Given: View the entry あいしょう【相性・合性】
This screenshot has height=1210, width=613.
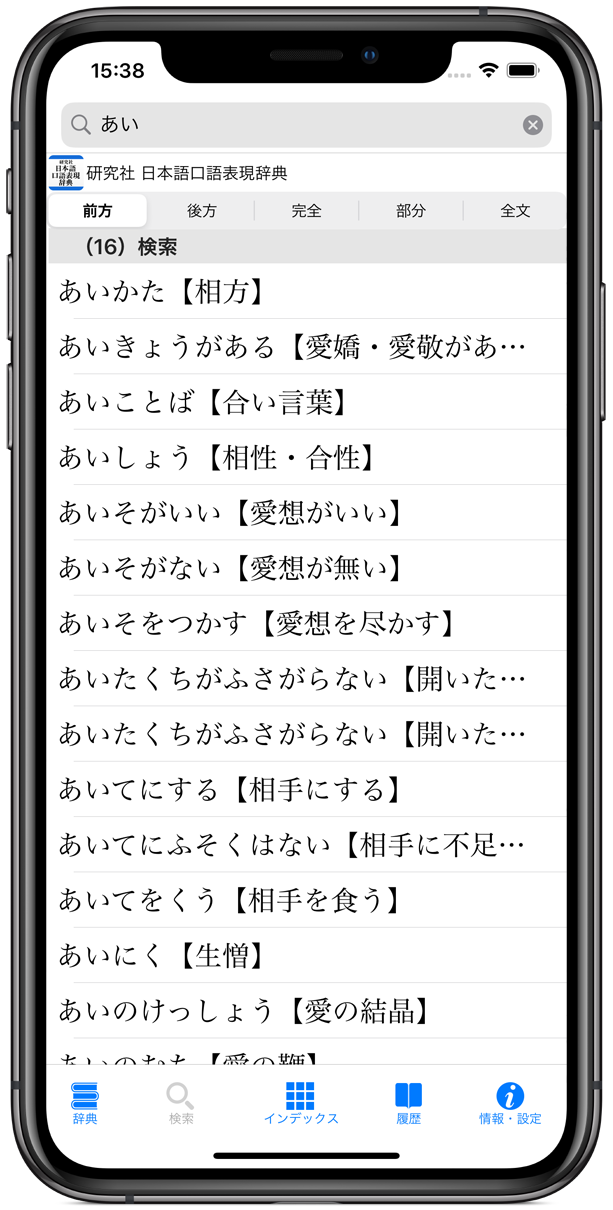Looking at the screenshot, I should tap(216, 457).
